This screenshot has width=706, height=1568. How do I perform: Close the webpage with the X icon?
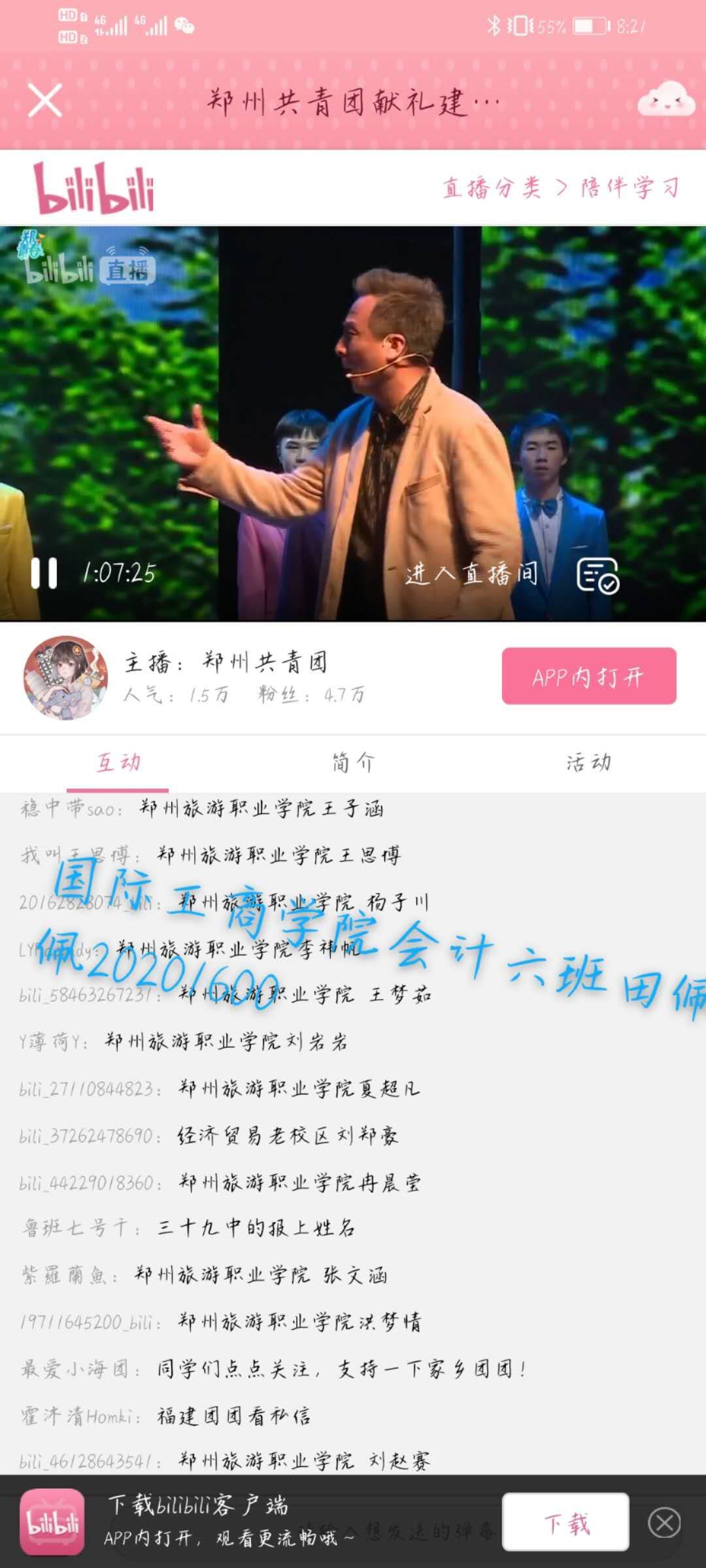point(44,101)
